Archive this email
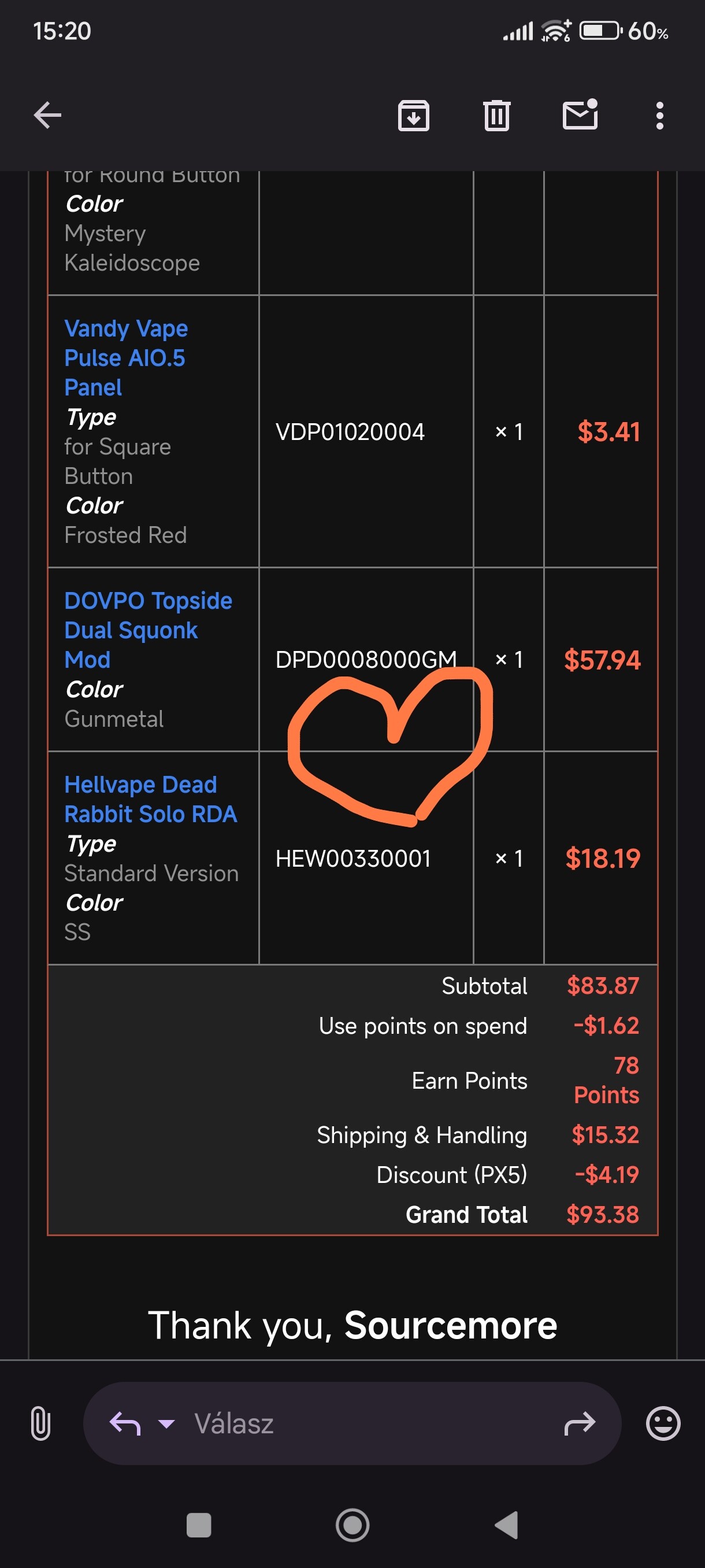 [x=414, y=116]
